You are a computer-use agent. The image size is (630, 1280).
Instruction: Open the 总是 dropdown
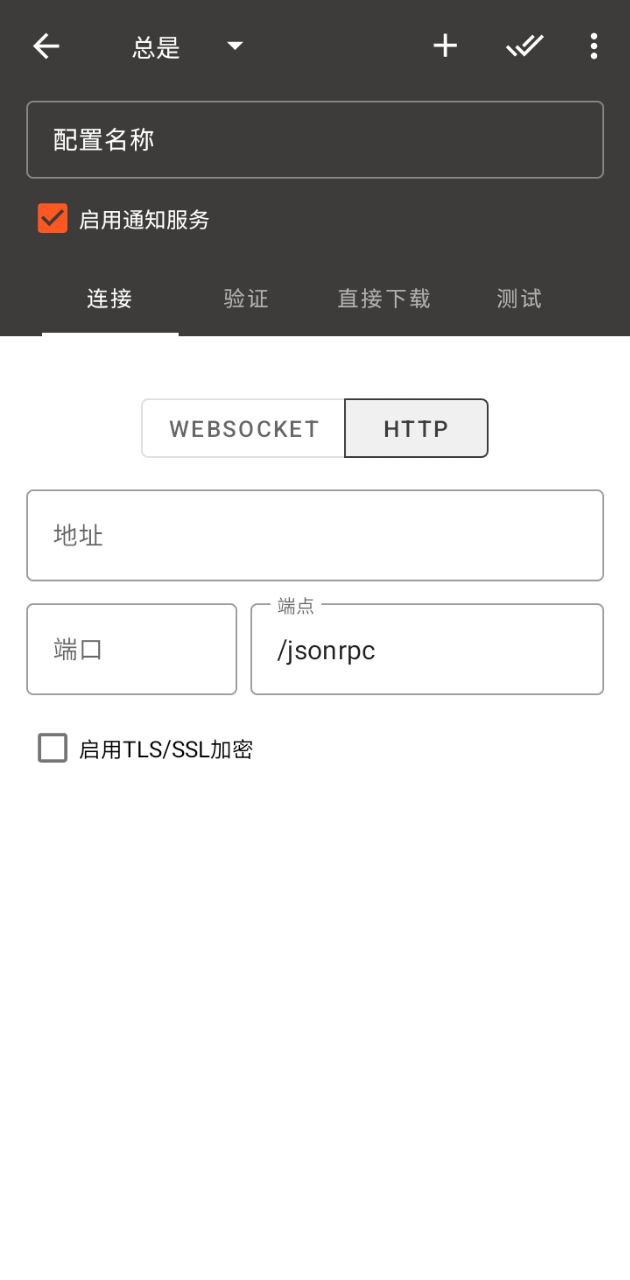(187, 46)
